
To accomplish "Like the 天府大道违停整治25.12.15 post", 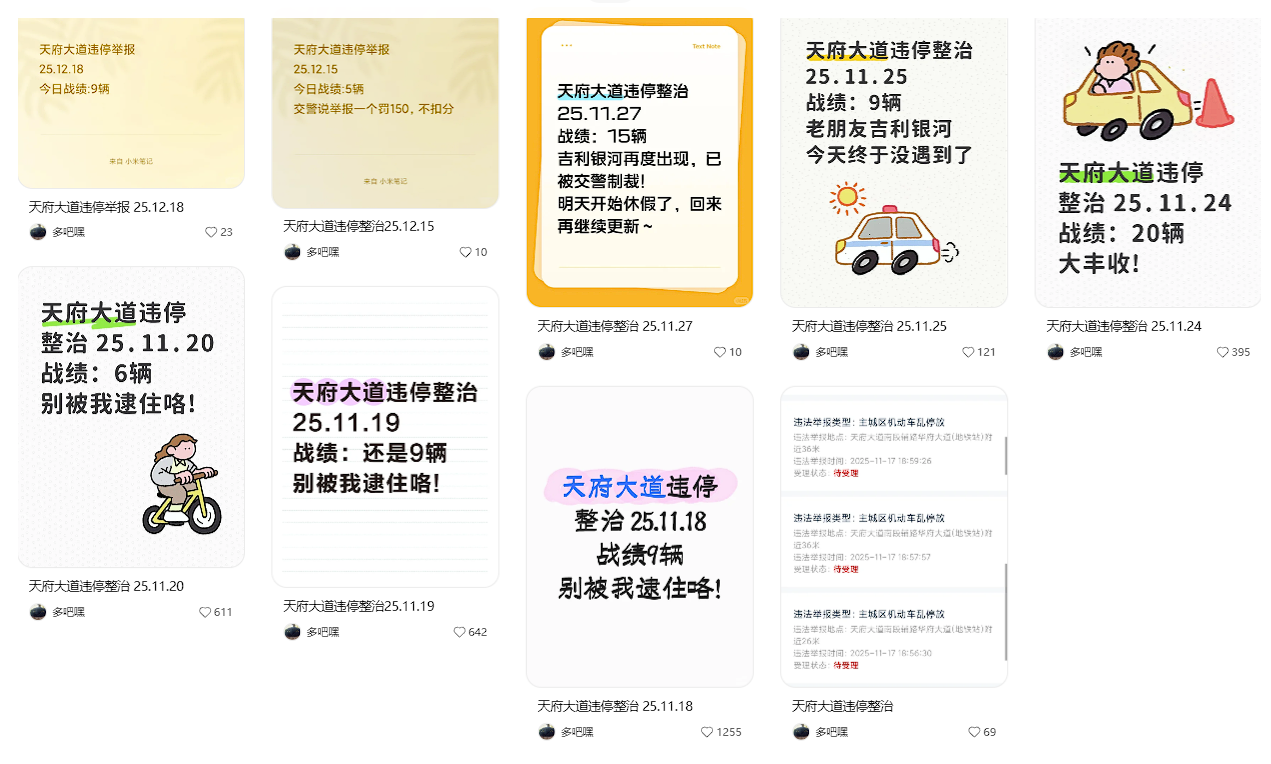I will [x=466, y=252].
